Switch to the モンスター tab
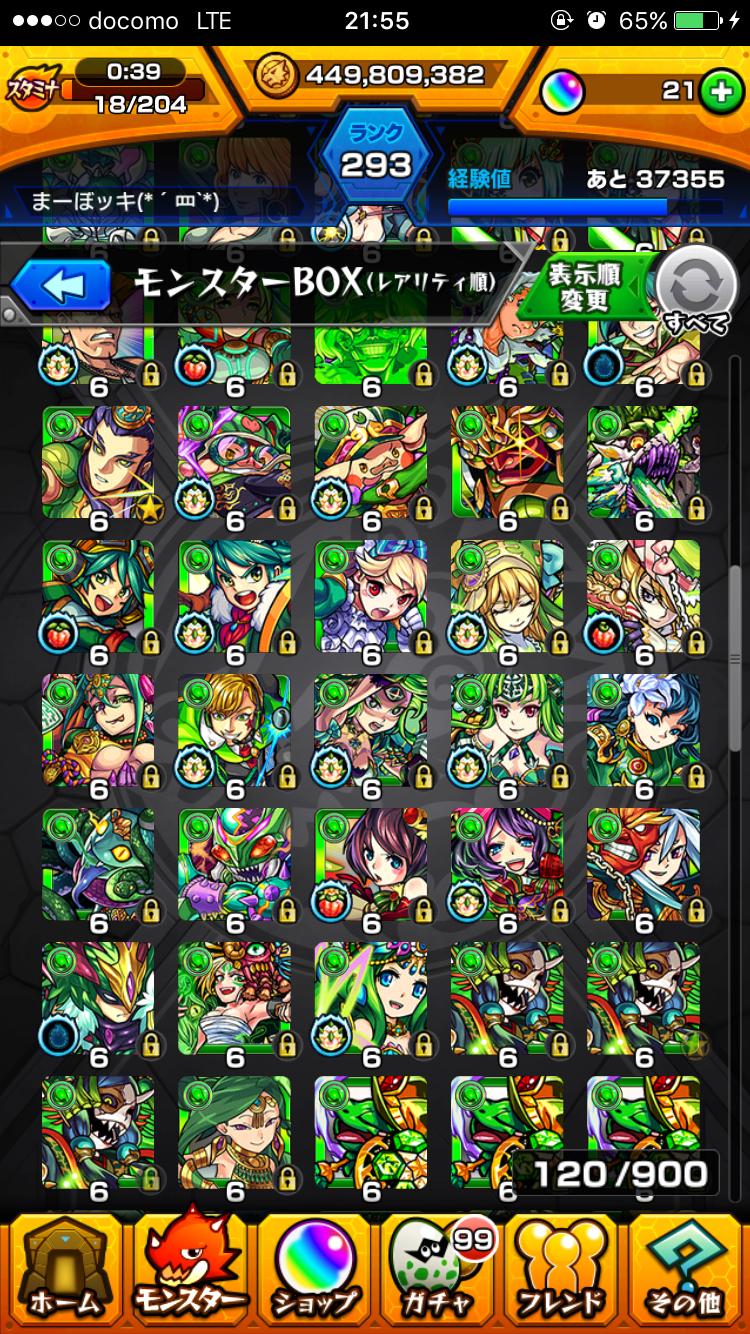 [x=188, y=1270]
